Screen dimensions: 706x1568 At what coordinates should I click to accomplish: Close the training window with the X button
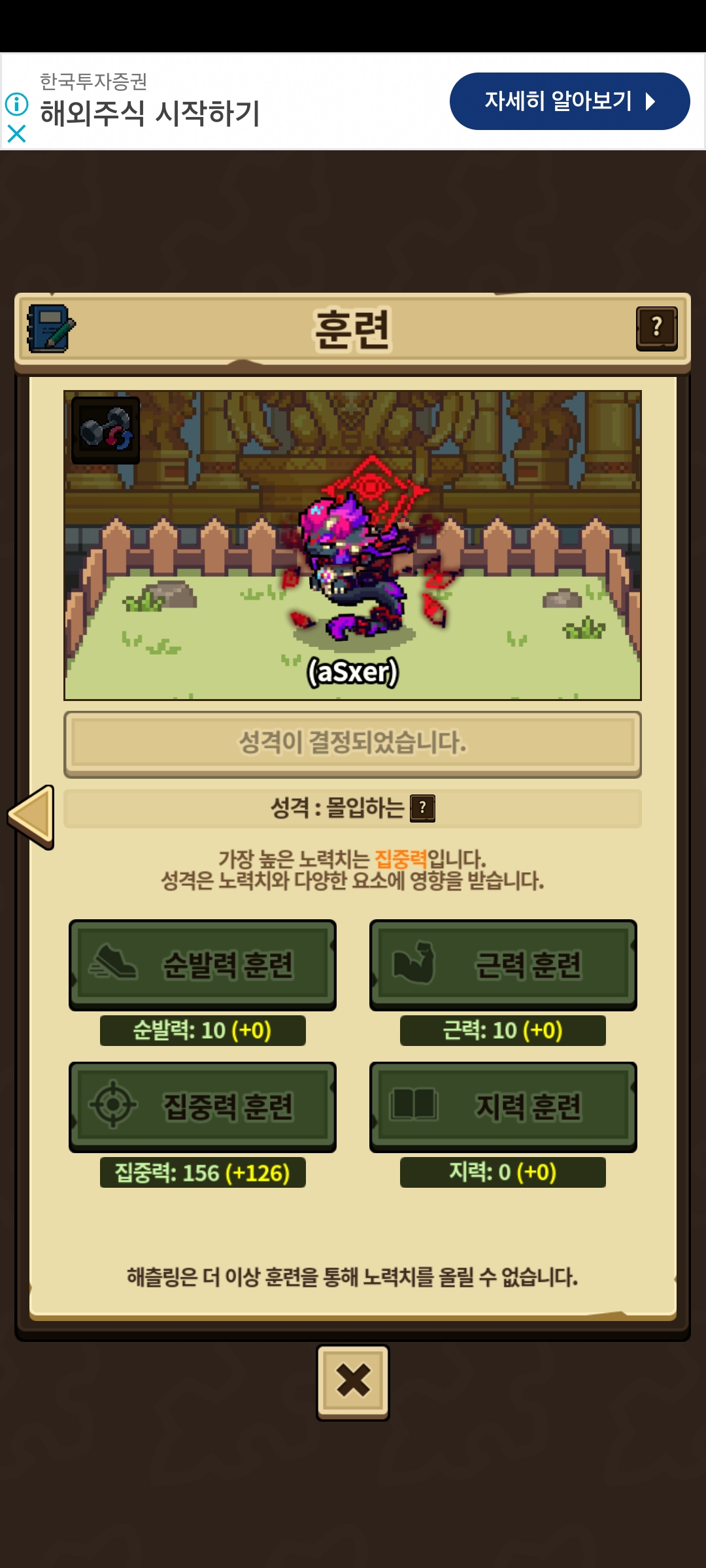click(353, 1381)
